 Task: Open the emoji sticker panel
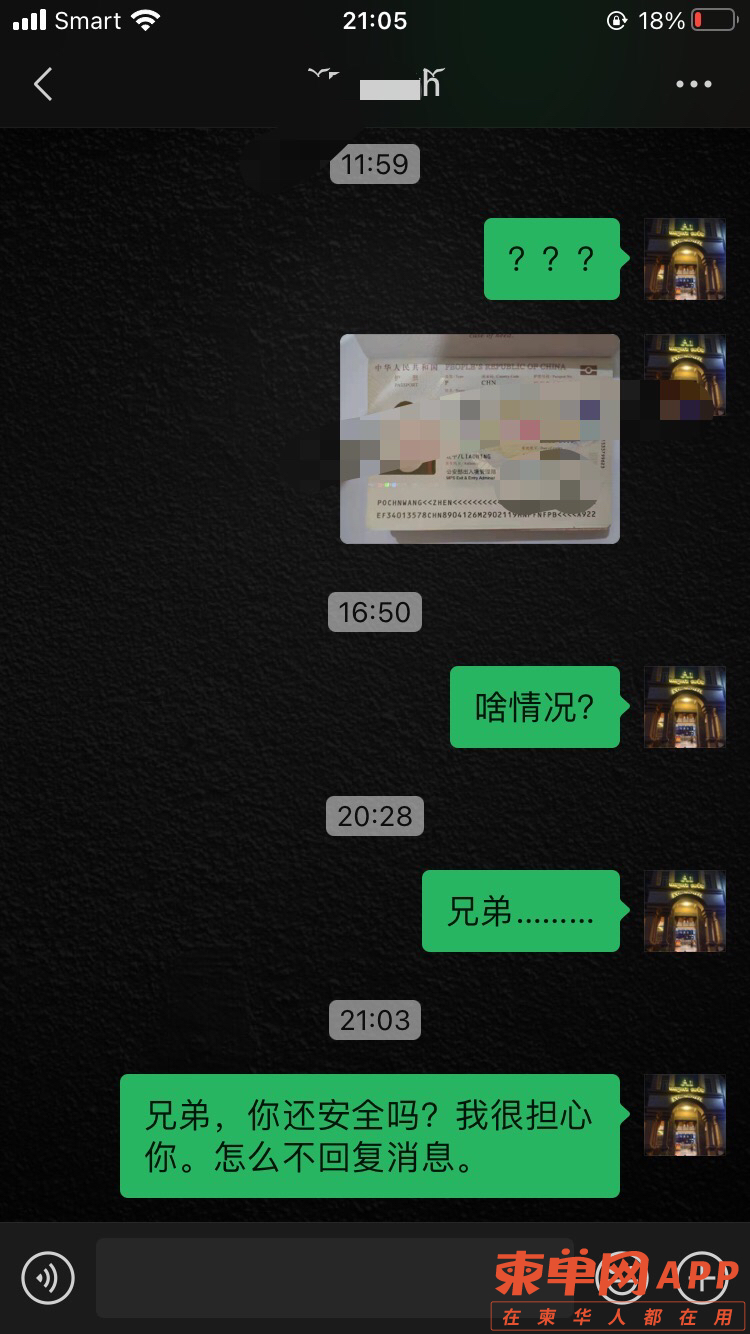coord(622,1277)
